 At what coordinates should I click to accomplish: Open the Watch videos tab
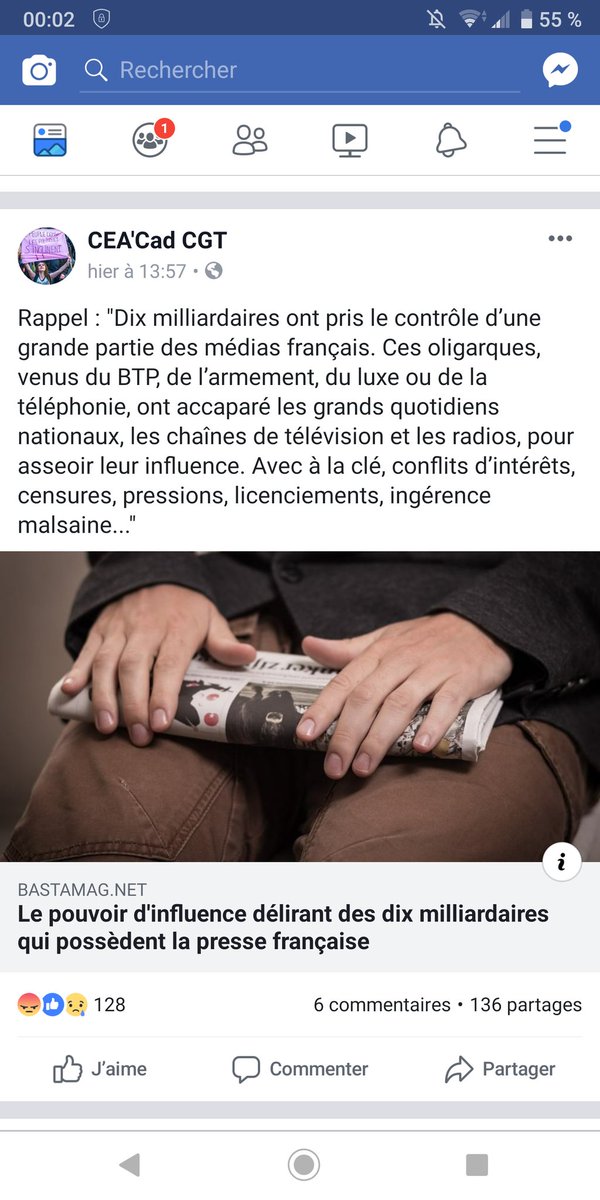350,140
